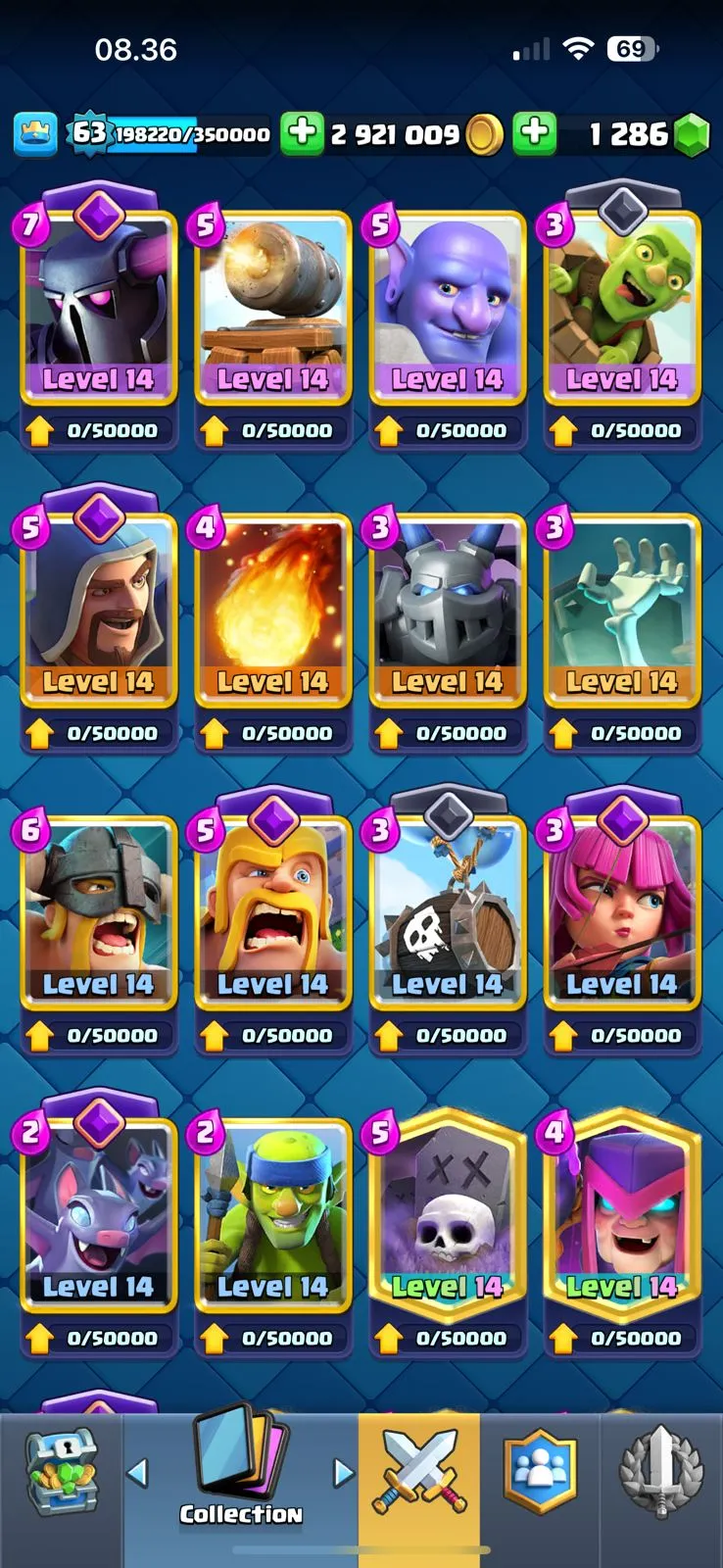The height and width of the screenshot is (1568, 723).
Task: Select the Fireball spell card
Action: [x=272, y=608]
